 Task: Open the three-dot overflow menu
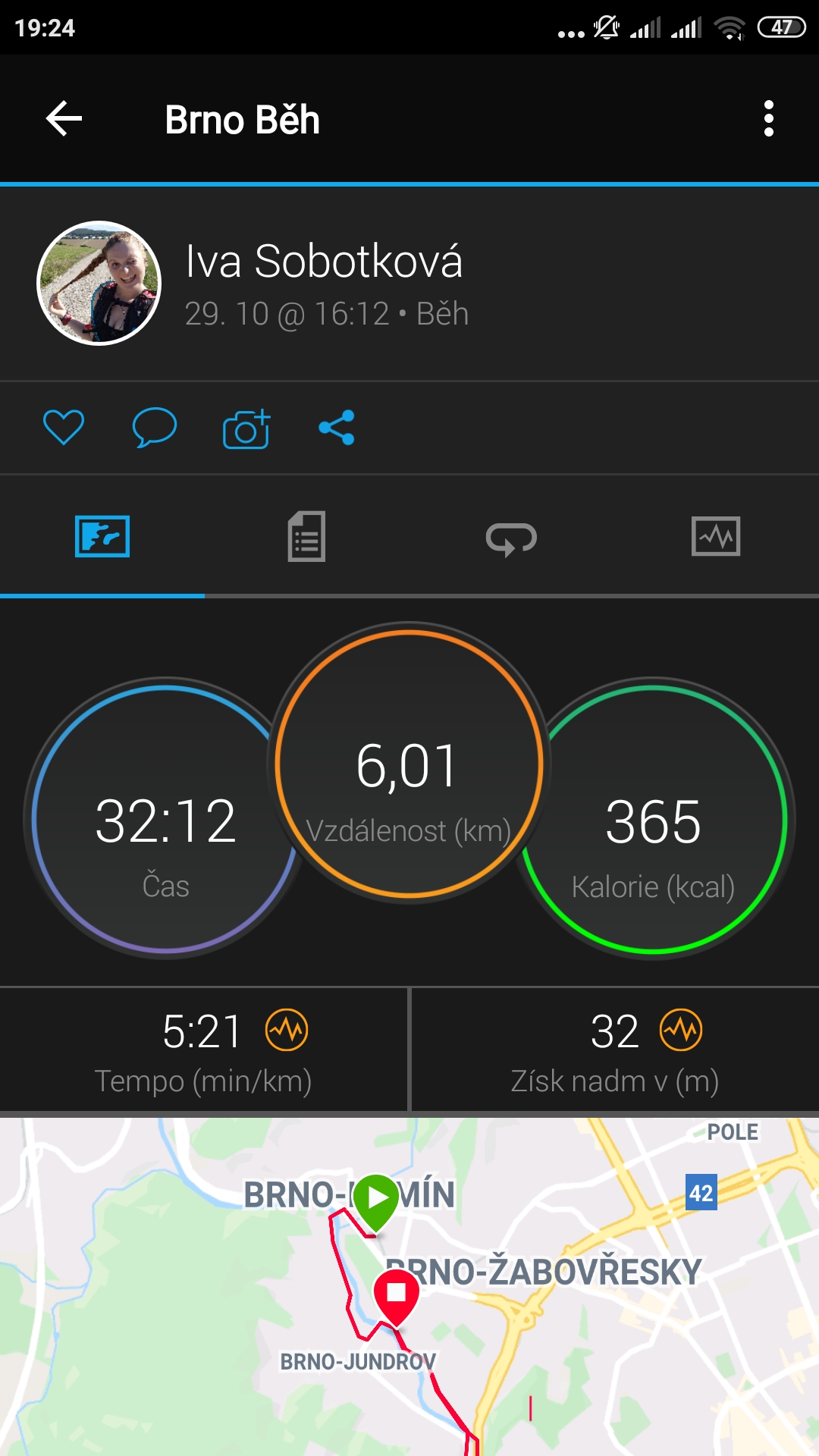point(768,119)
